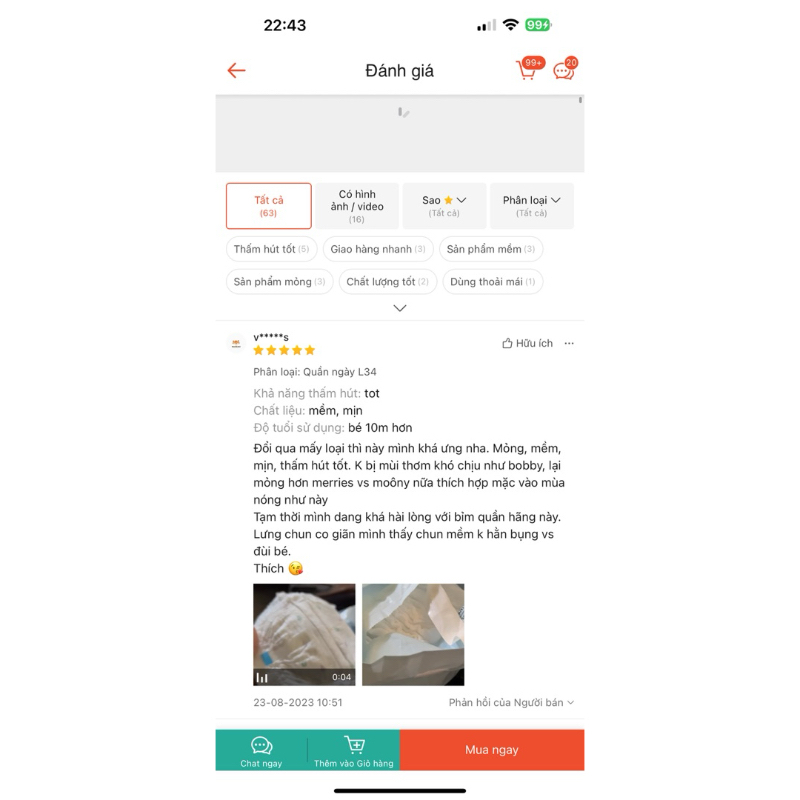Show reviews with Có hình ảnh / video
The height and width of the screenshot is (800, 800).
[357, 206]
